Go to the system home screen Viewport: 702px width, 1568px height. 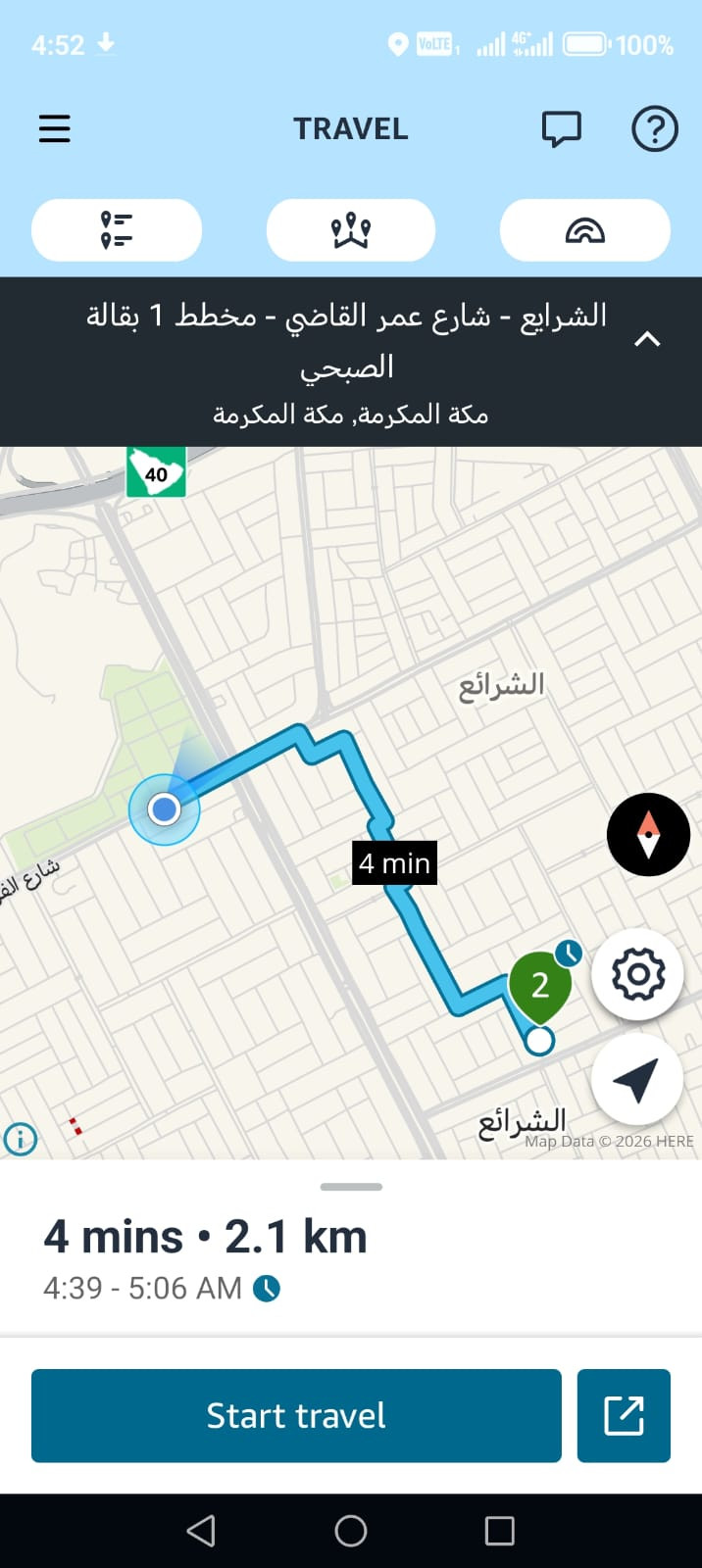351,1531
